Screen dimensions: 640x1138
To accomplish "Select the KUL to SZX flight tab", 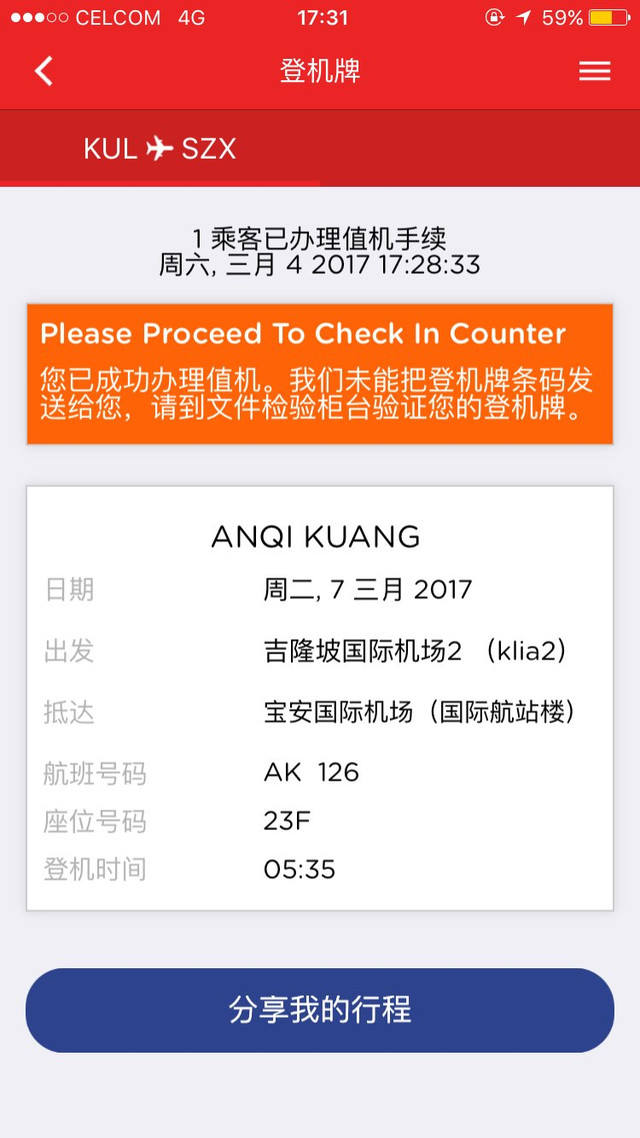I will 160,149.
